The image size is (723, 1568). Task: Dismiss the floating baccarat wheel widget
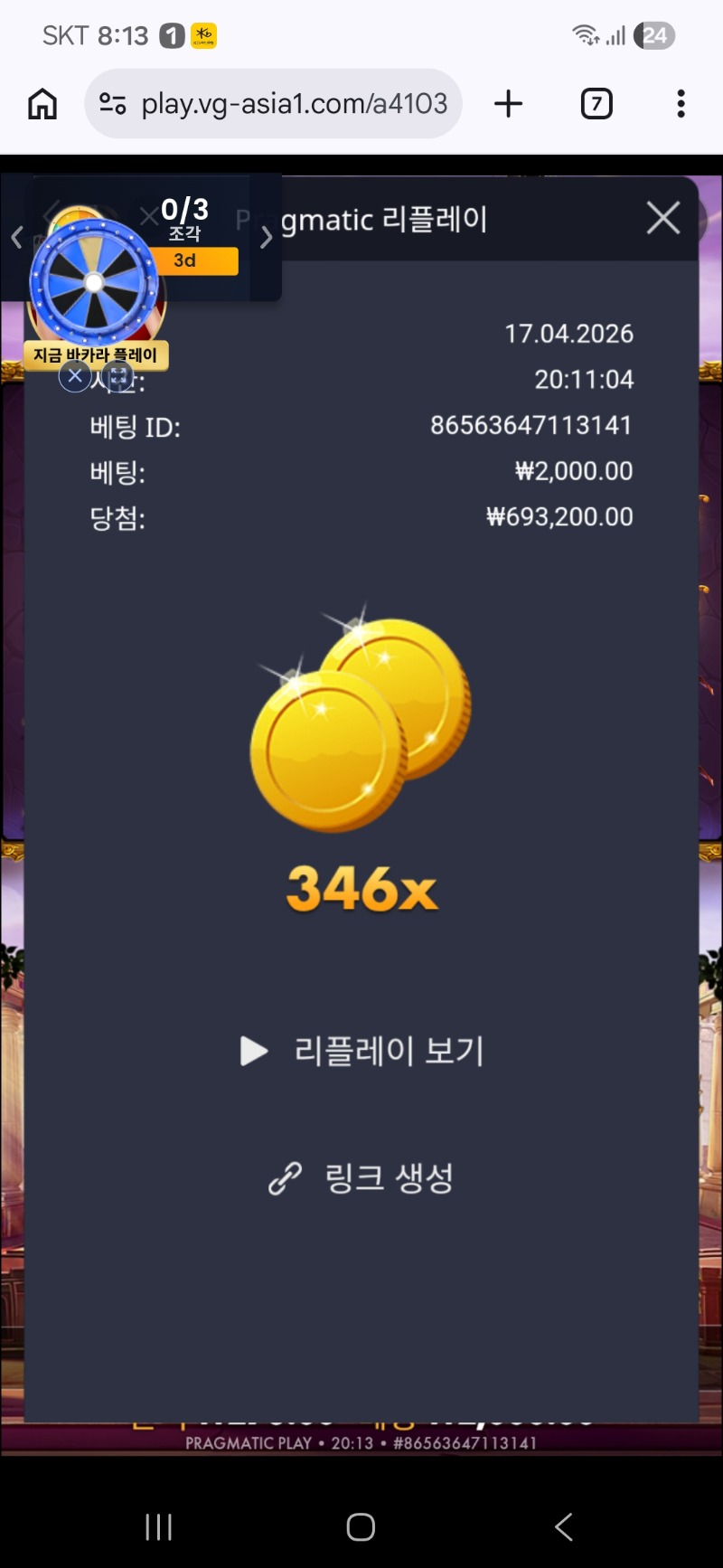[x=75, y=375]
